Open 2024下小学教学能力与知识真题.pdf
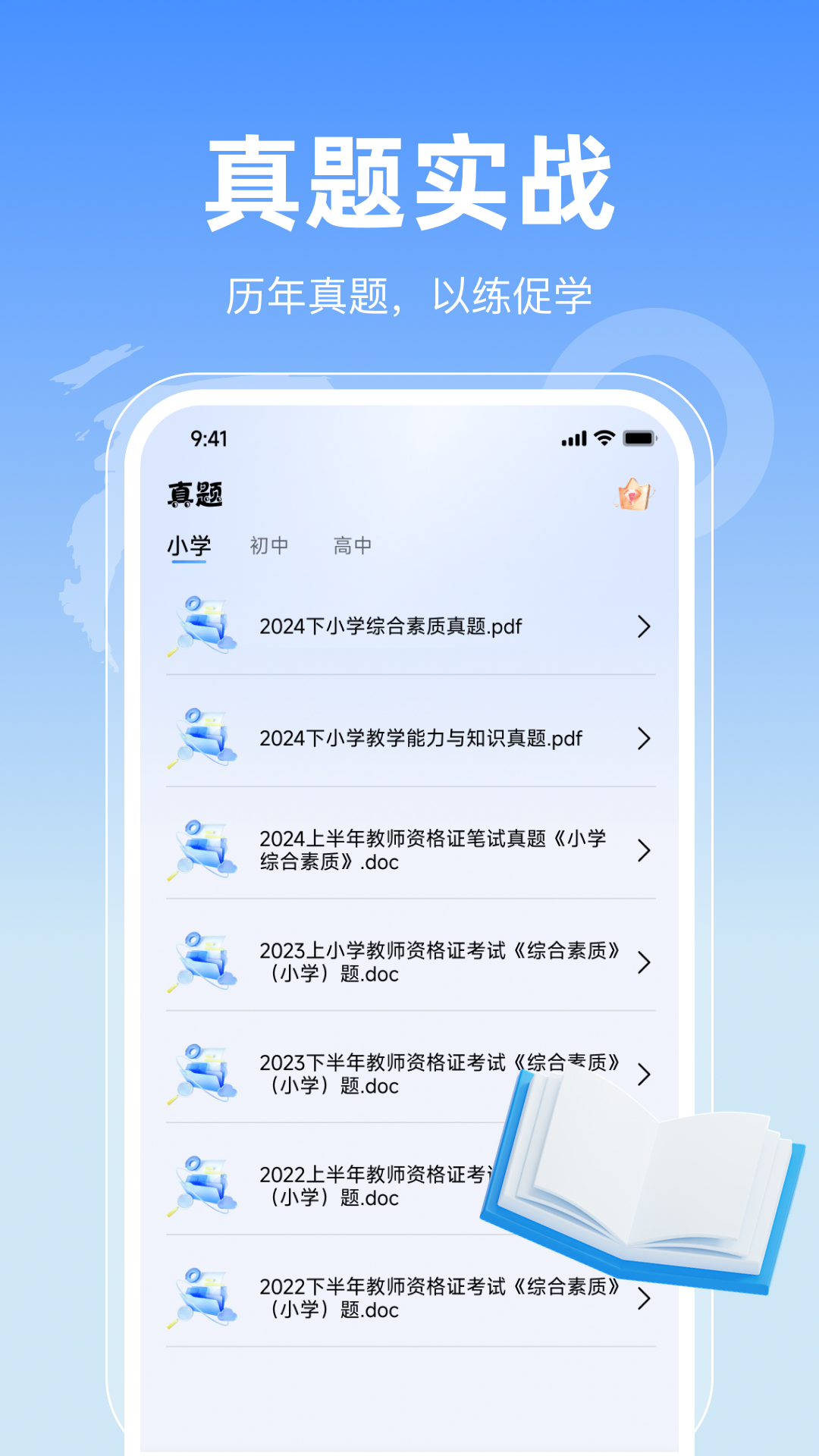This screenshot has height=1456, width=819. pyautogui.click(x=421, y=737)
